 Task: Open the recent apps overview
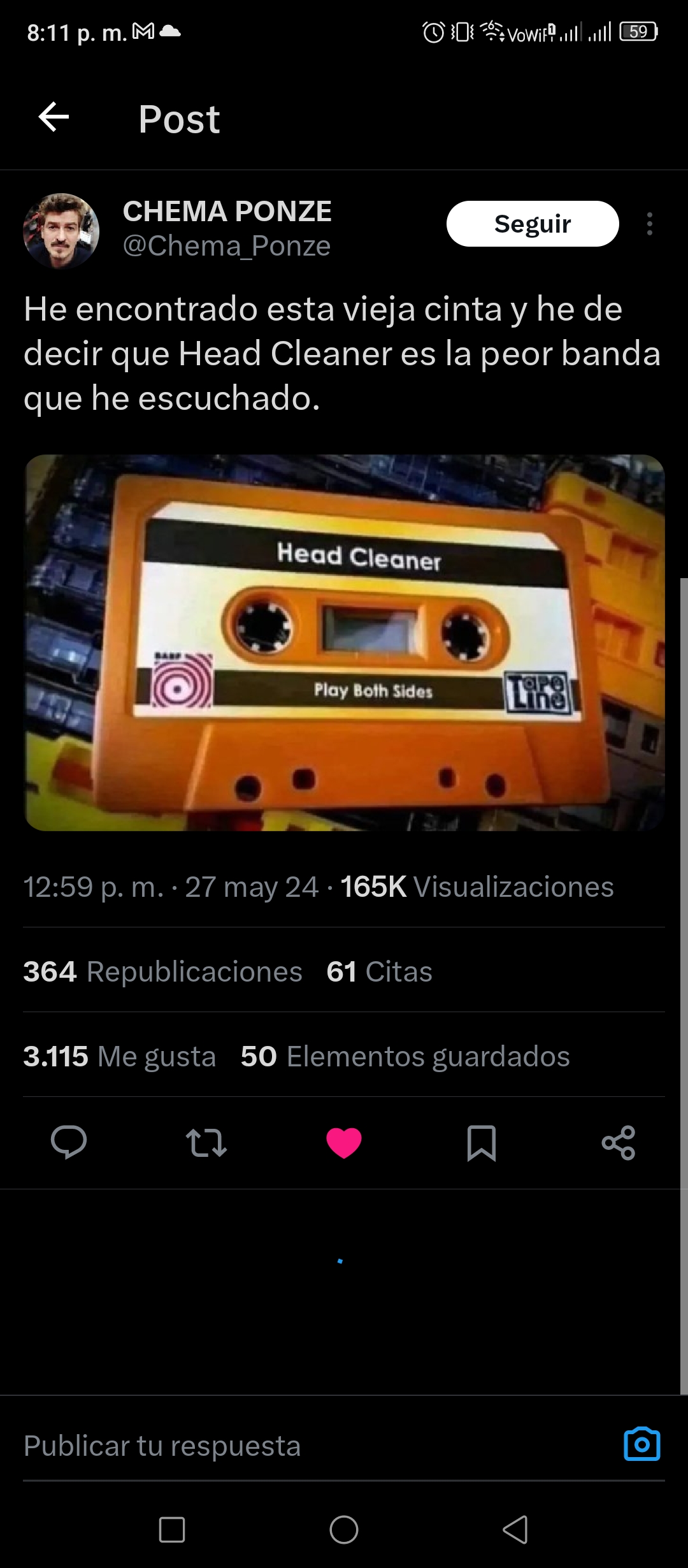pos(172,1529)
